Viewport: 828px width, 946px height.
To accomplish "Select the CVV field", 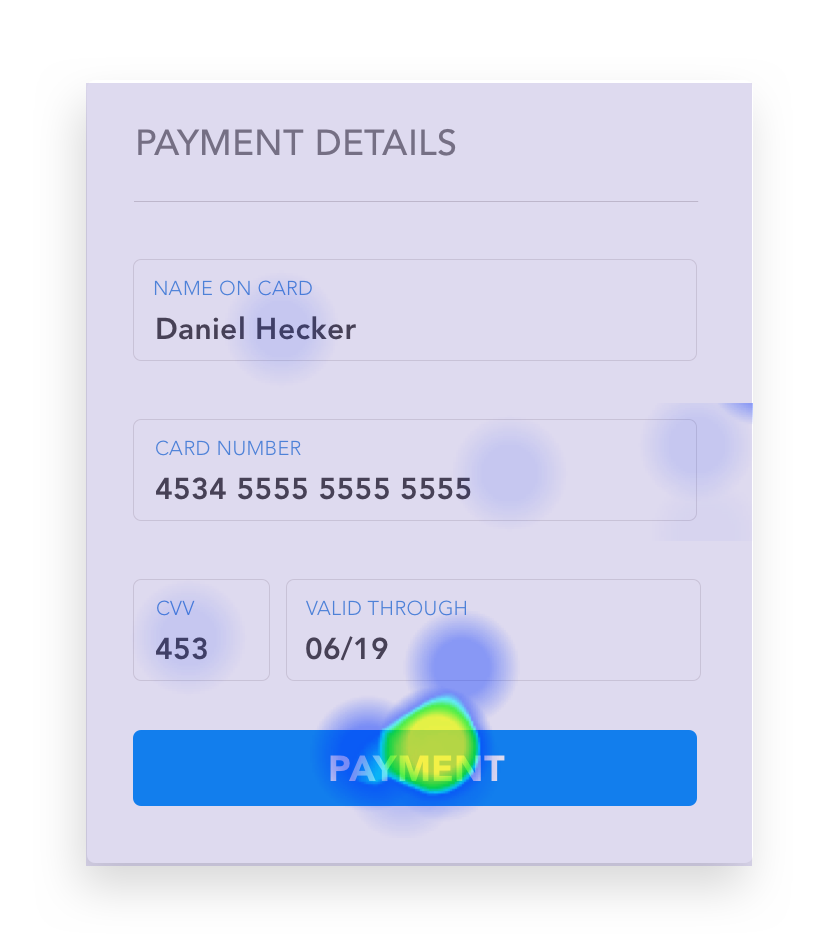I will 201,630.
